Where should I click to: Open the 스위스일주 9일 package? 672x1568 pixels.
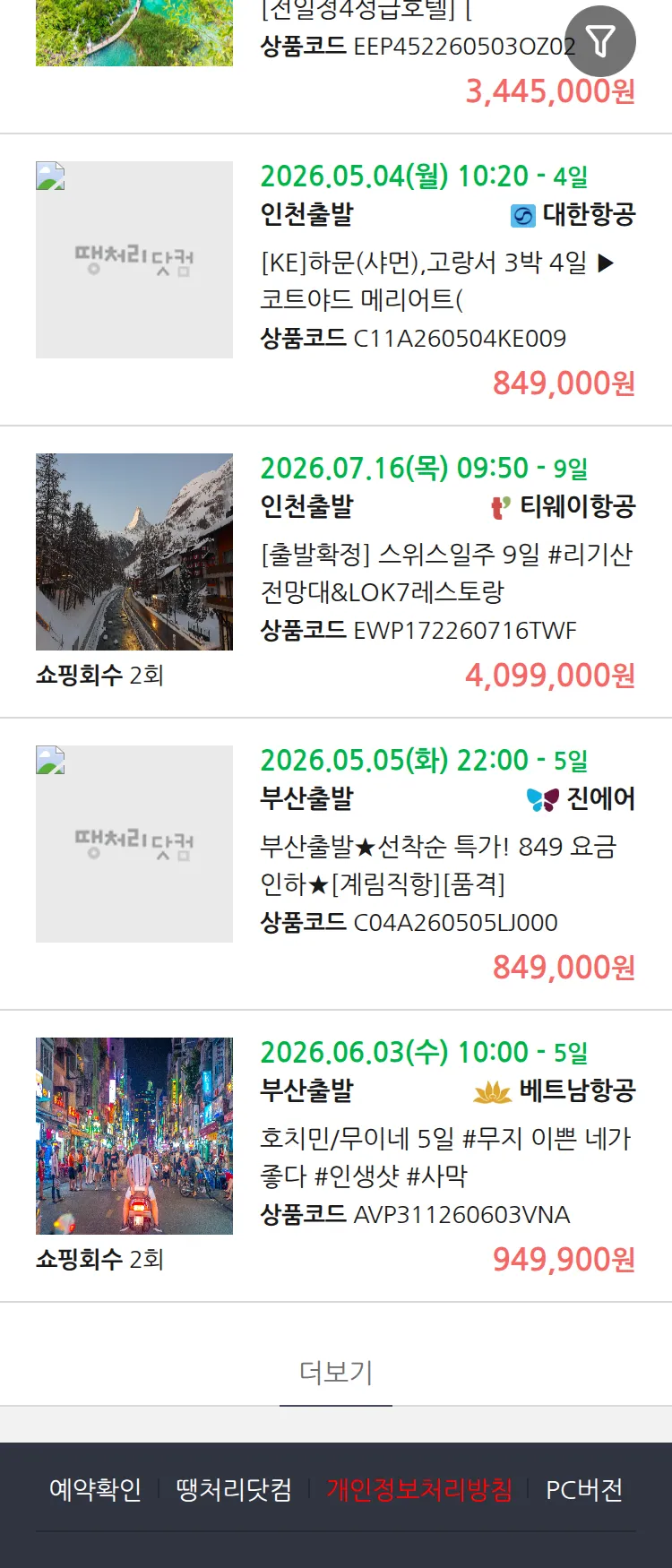pyautogui.click(x=445, y=573)
